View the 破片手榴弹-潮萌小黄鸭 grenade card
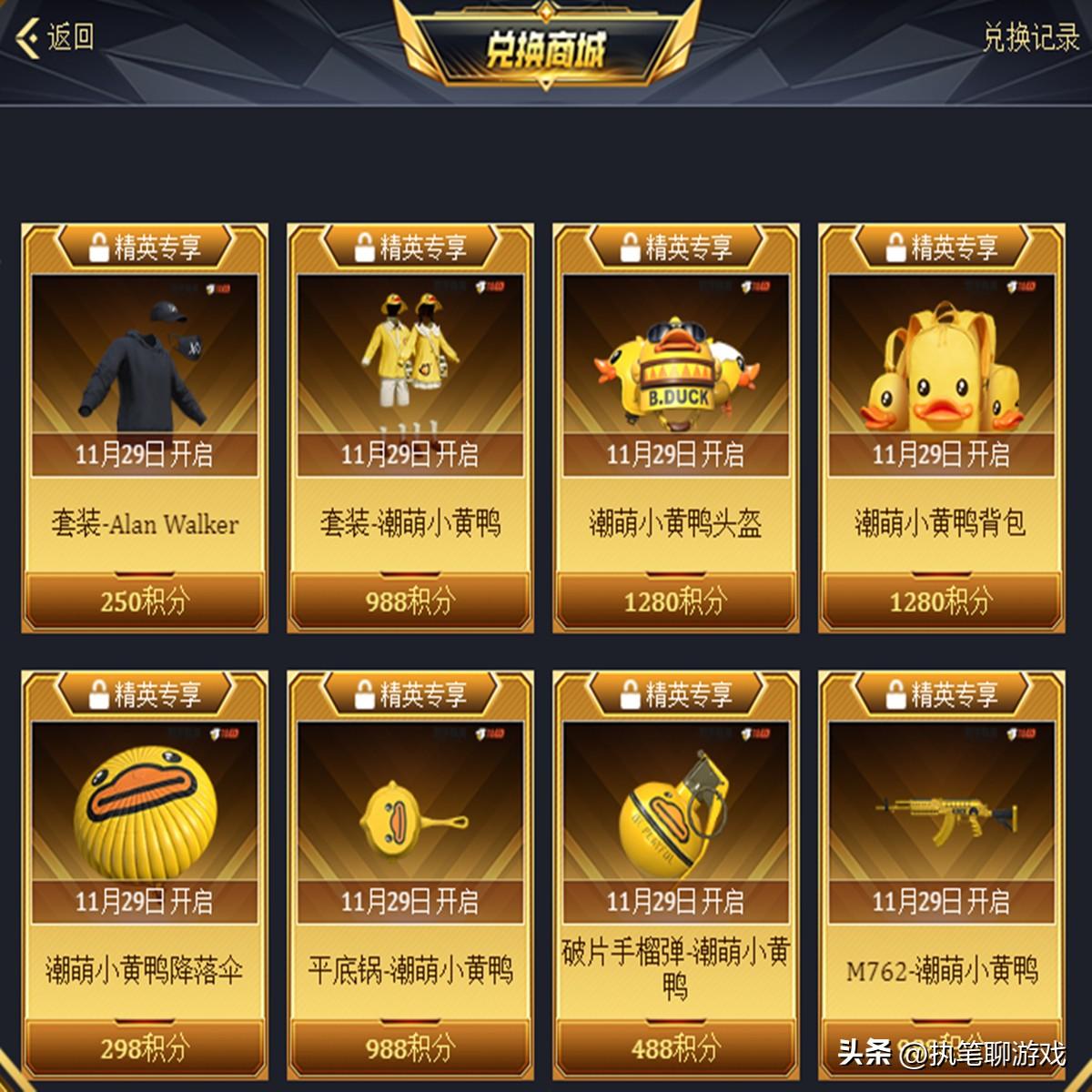The image size is (1092, 1092). tap(675, 828)
